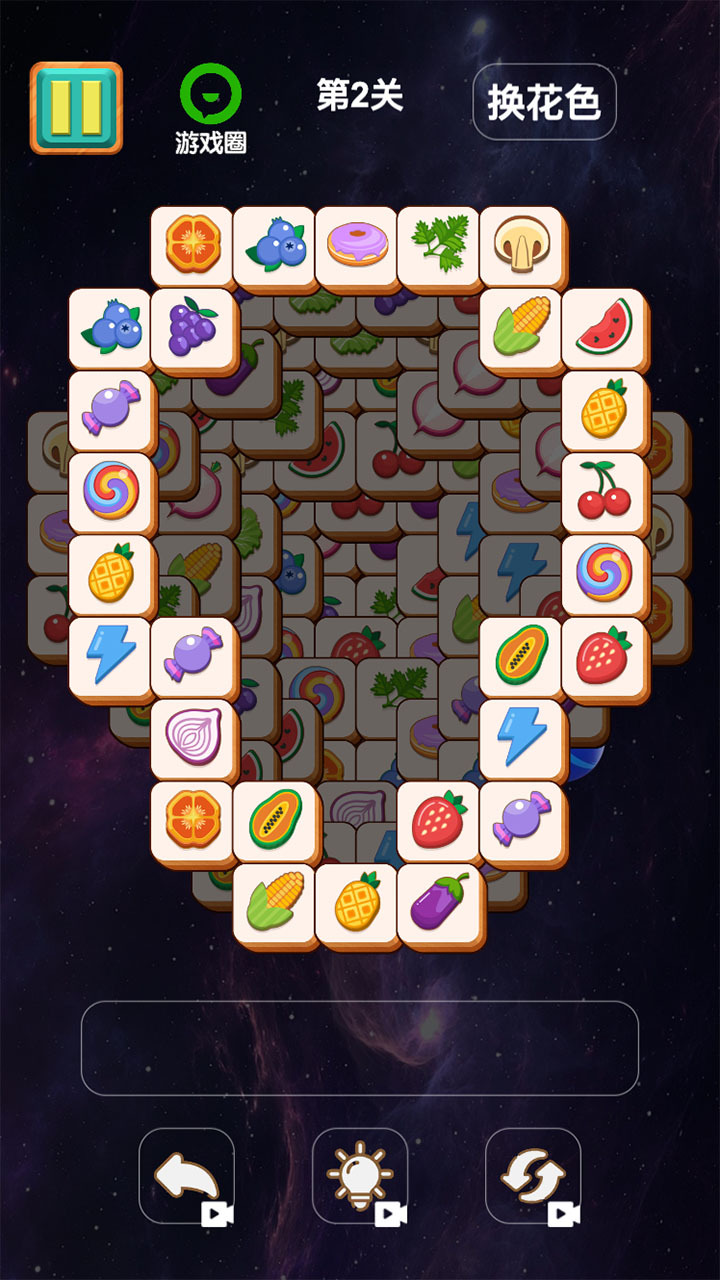The image size is (720, 1280).
Task: Select the fully visible green parsley tile
Action: point(439,244)
